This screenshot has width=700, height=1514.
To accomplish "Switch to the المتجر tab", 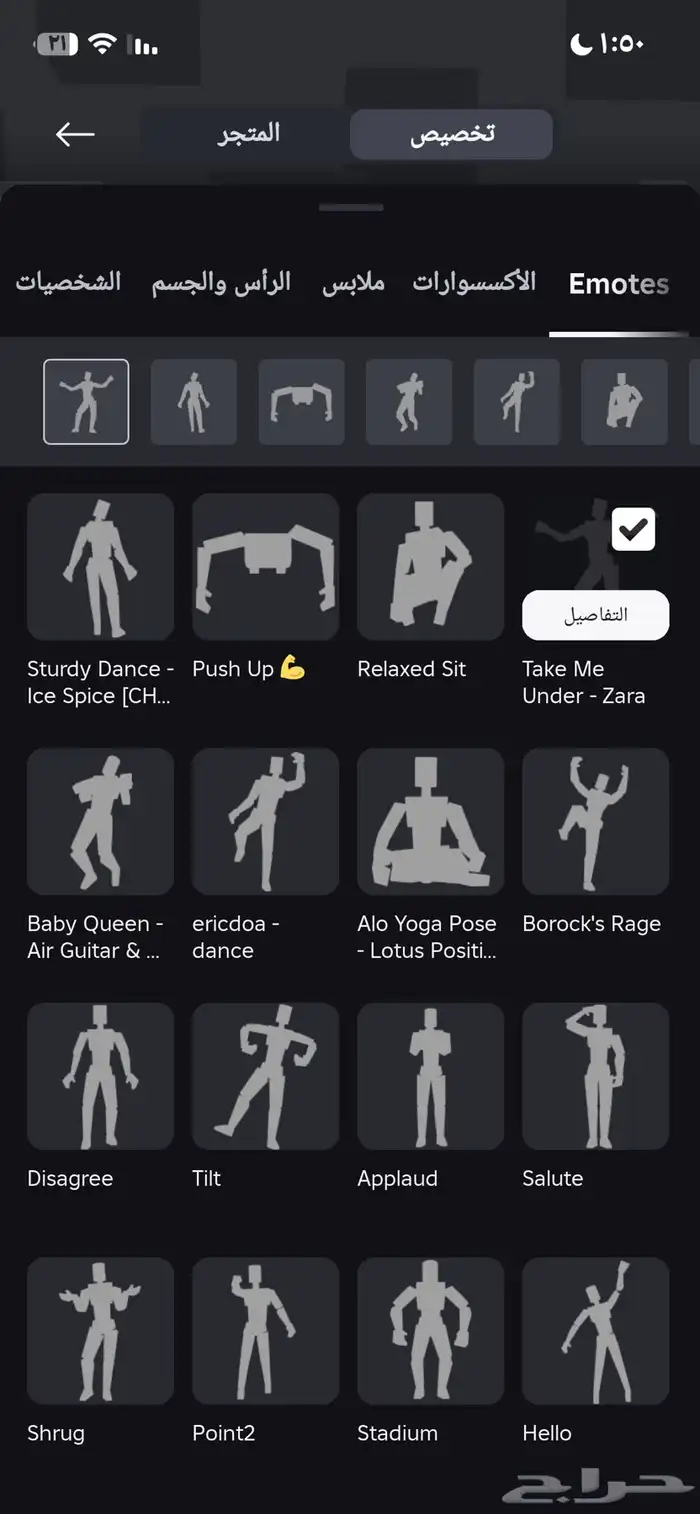I will click(x=249, y=134).
